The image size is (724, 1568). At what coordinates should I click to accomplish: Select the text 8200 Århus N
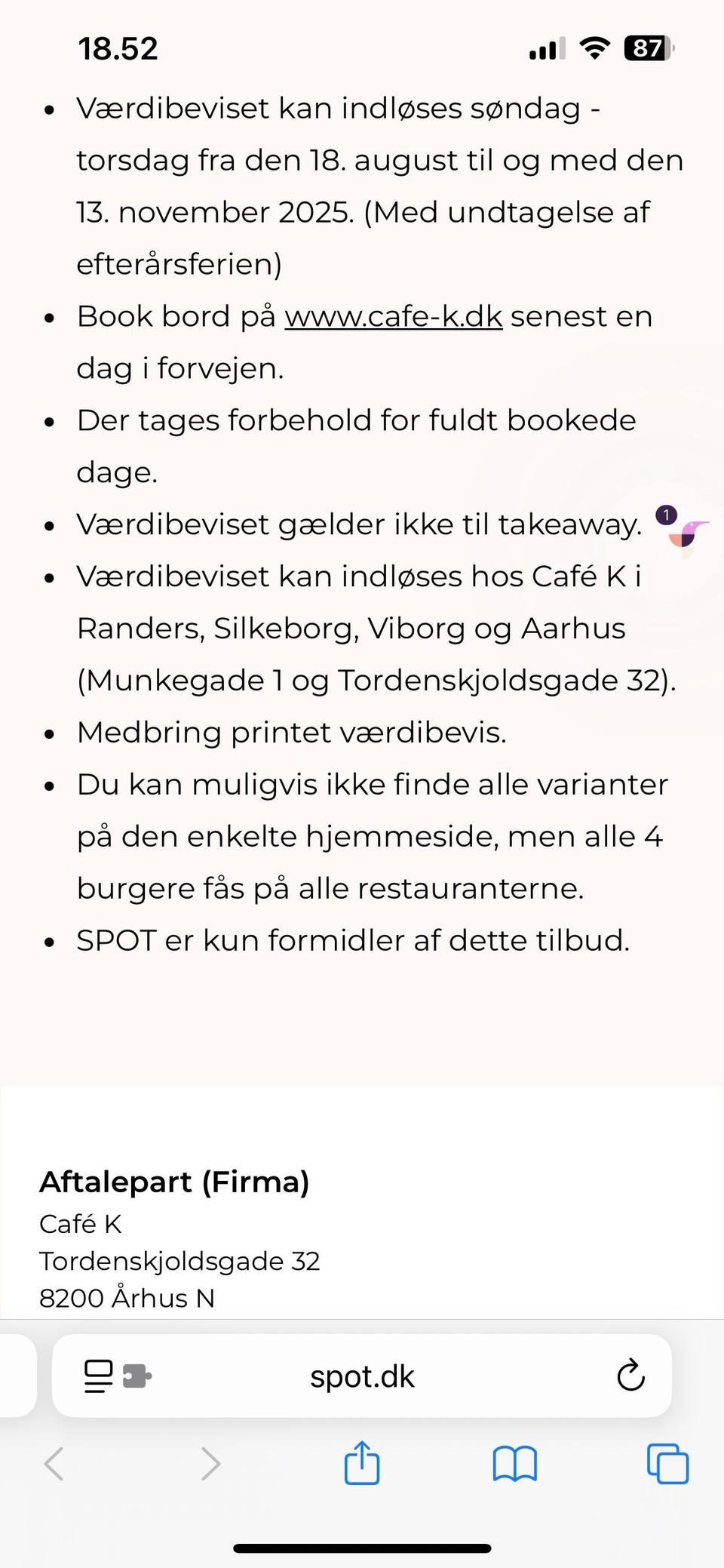pyautogui.click(x=127, y=1297)
